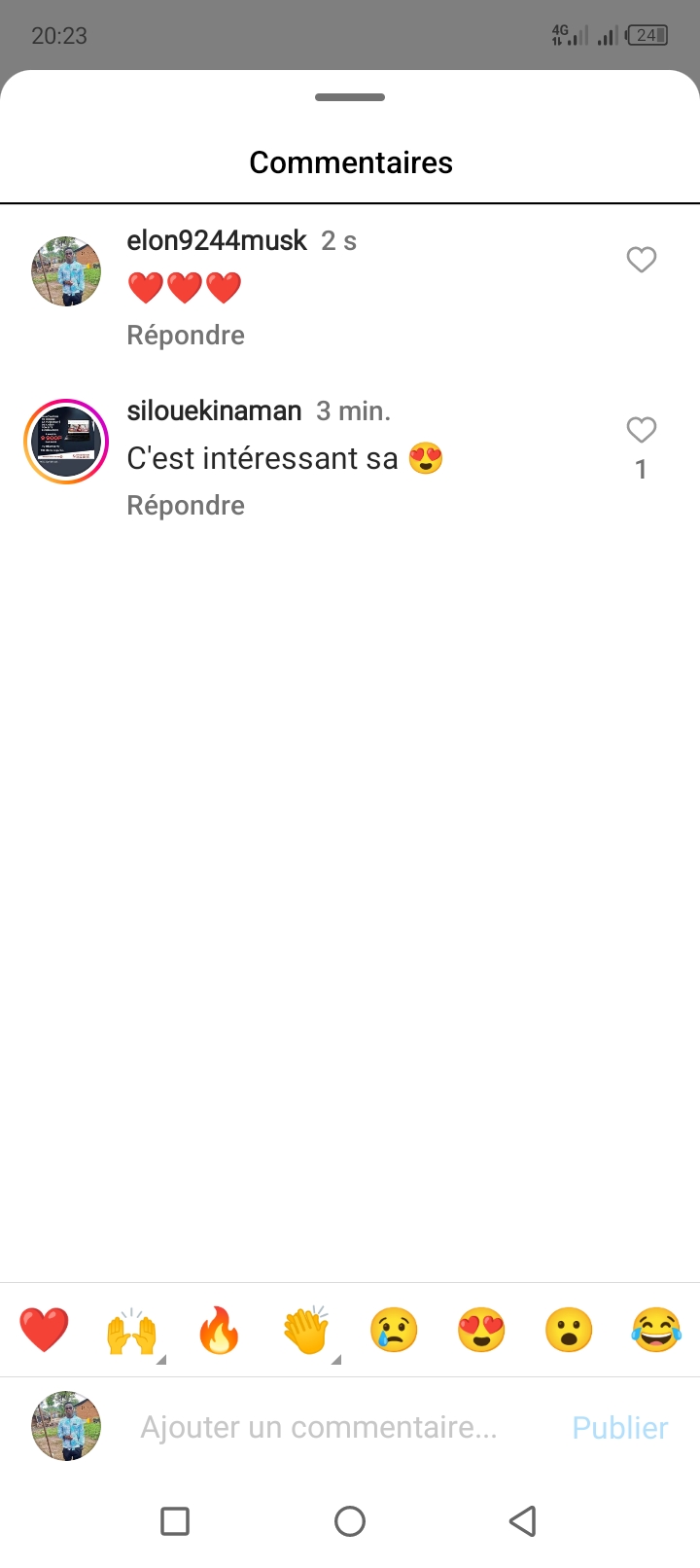Add the fire emoji to comment
Viewport: 700px width, 1568px height.
[x=219, y=1330]
